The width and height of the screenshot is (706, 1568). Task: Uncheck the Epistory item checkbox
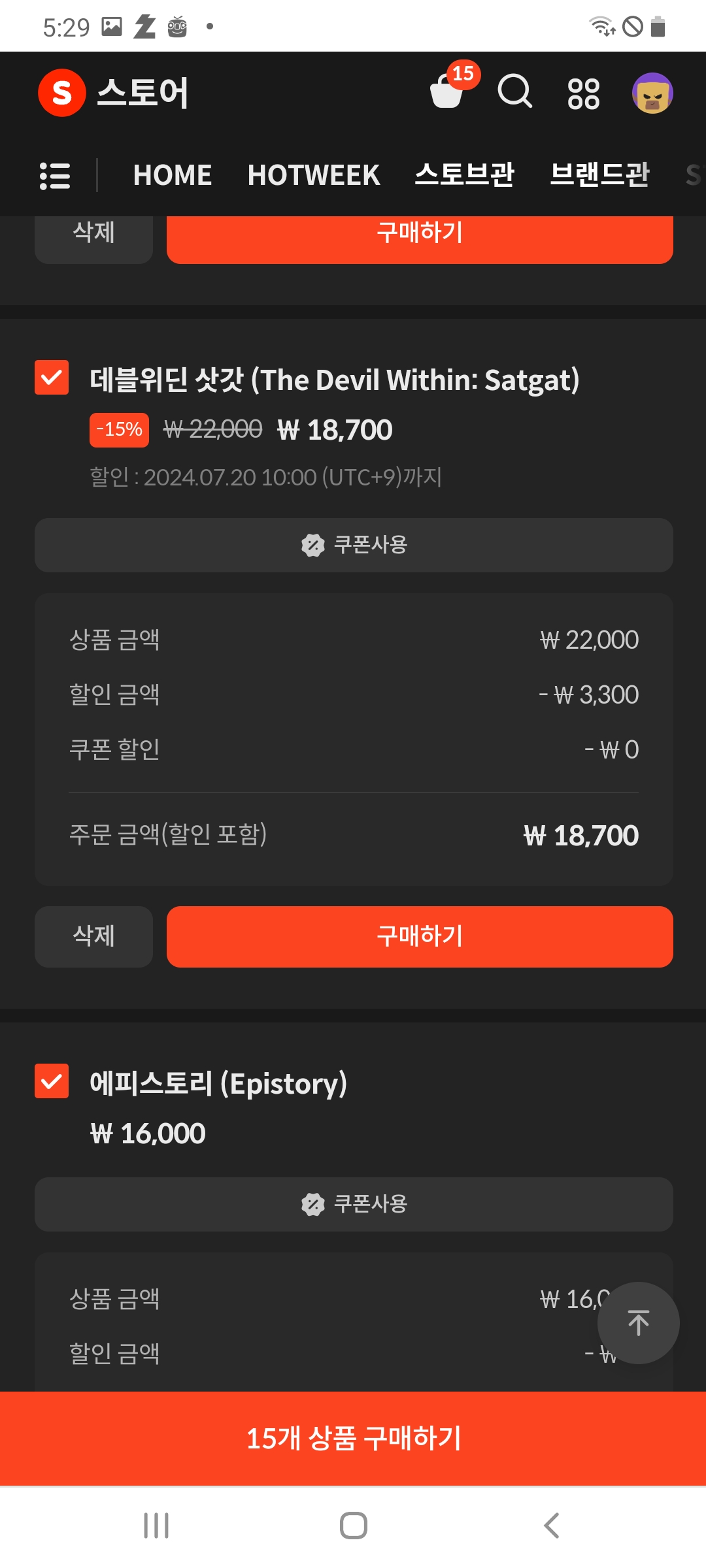click(52, 1081)
